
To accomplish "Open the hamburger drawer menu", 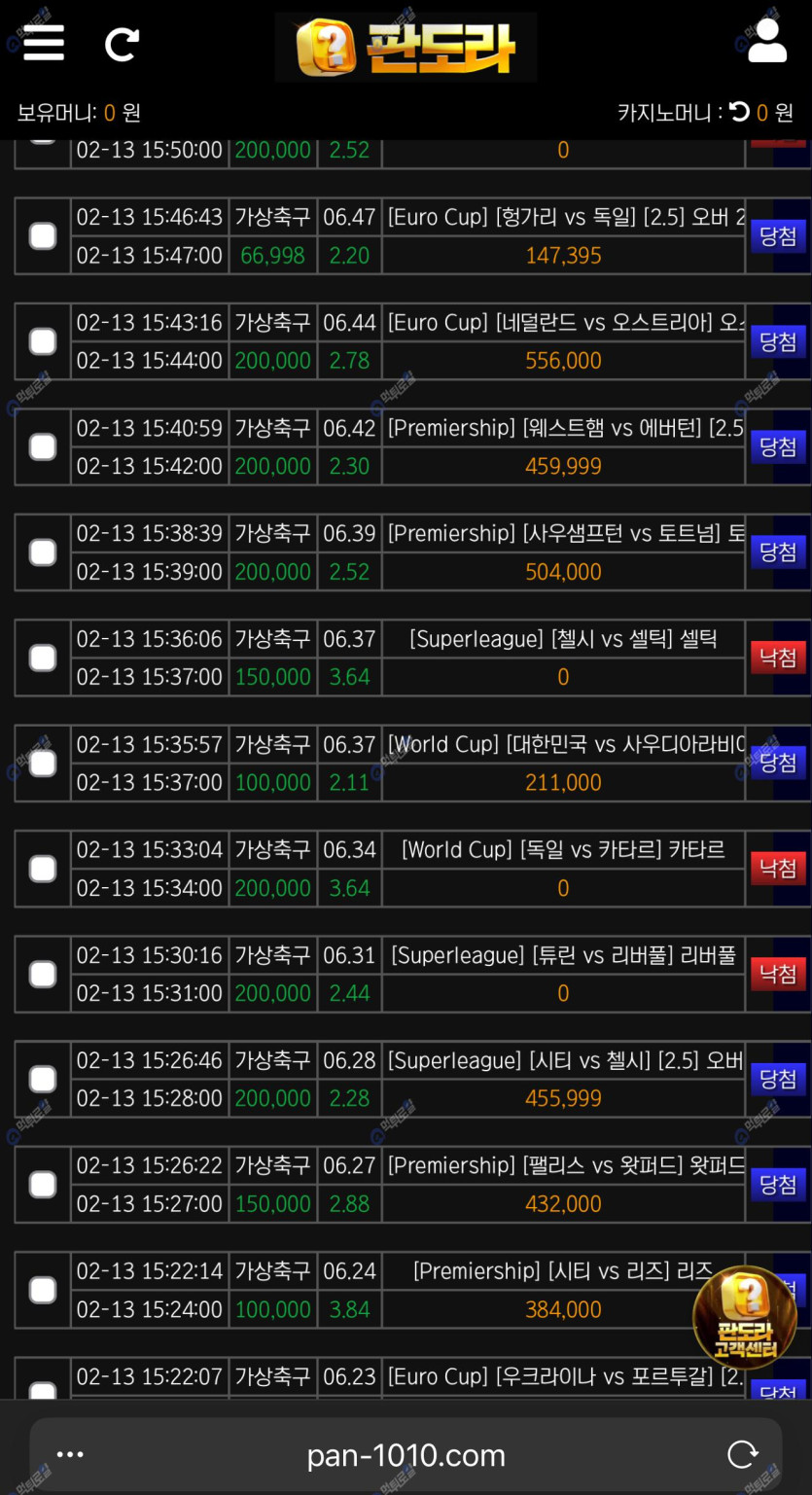I will coord(44,43).
